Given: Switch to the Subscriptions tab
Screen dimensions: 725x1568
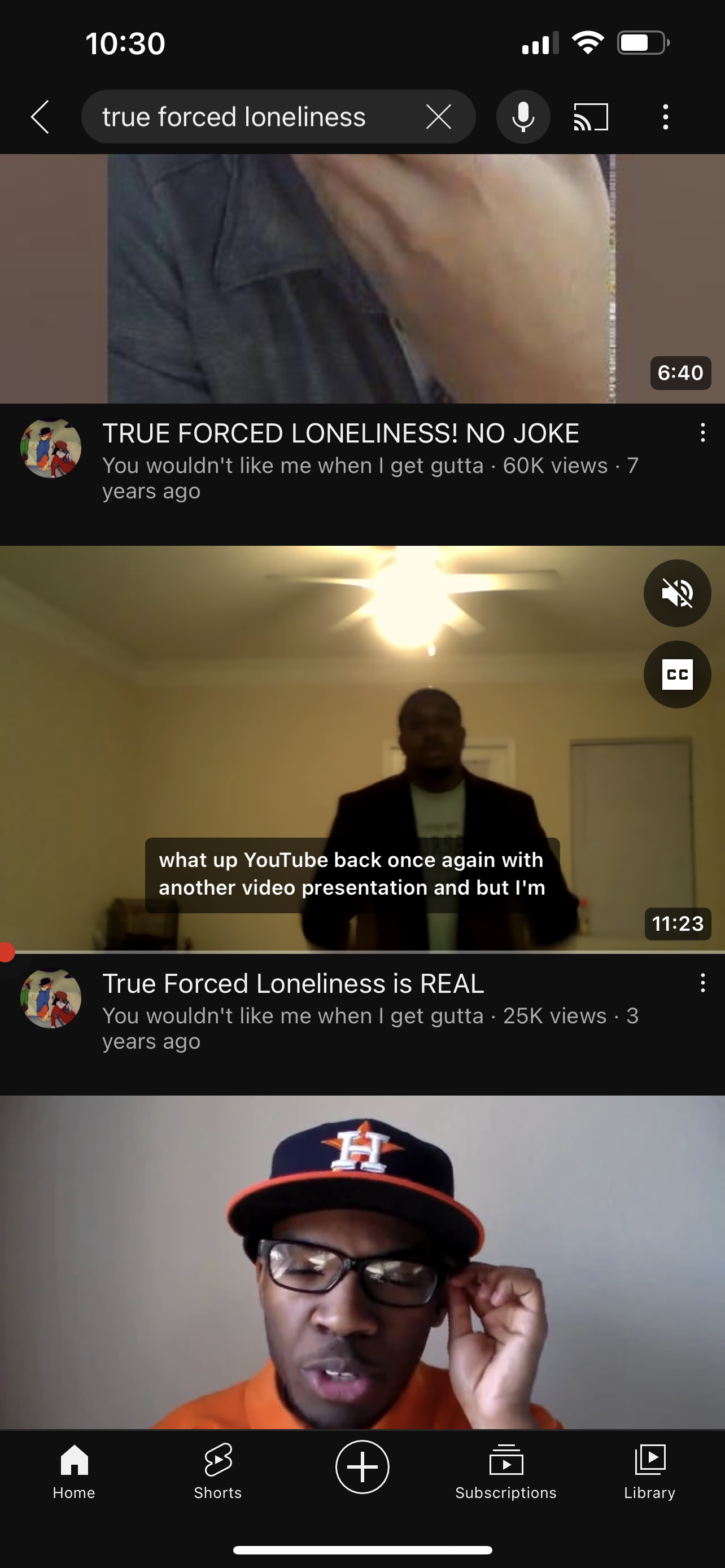Looking at the screenshot, I should (x=506, y=1472).
